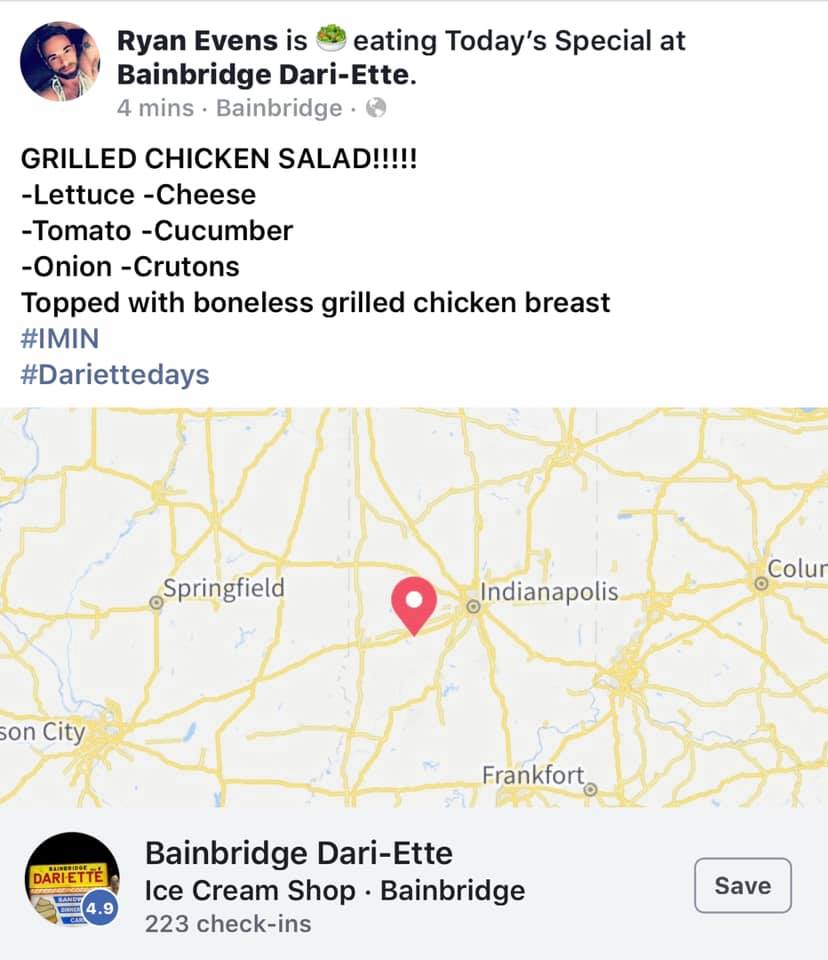828x960 pixels.
Task: Click the Indianapolis label on the map
Action: 548,591
